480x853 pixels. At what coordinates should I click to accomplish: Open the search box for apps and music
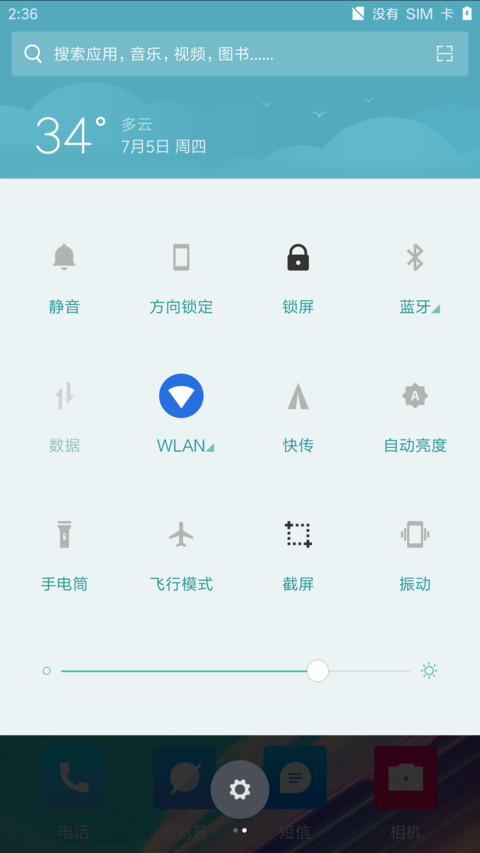pos(239,53)
